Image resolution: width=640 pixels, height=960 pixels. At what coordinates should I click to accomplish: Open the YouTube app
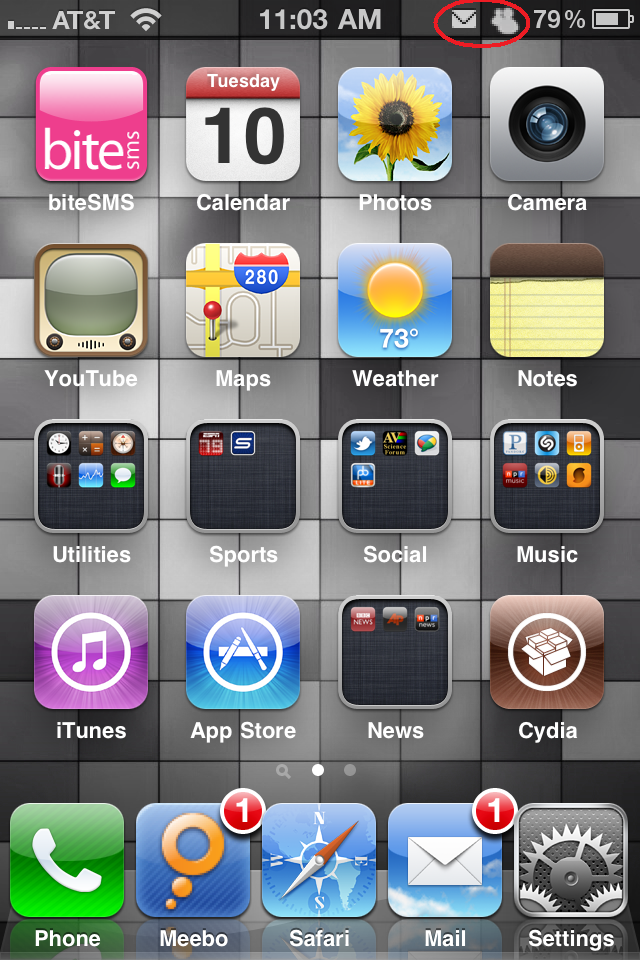click(91, 300)
